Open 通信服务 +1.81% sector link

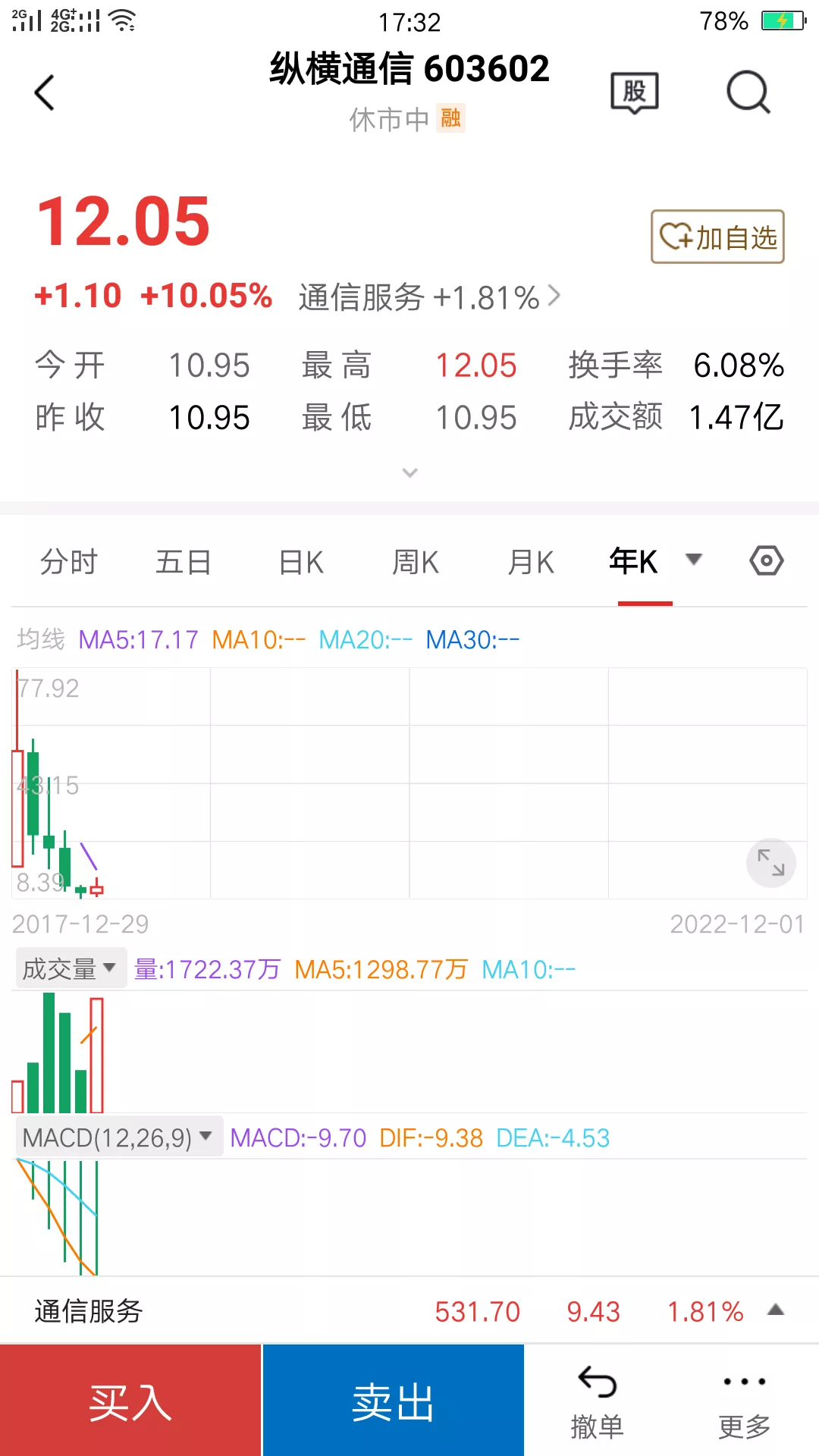click(429, 297)
